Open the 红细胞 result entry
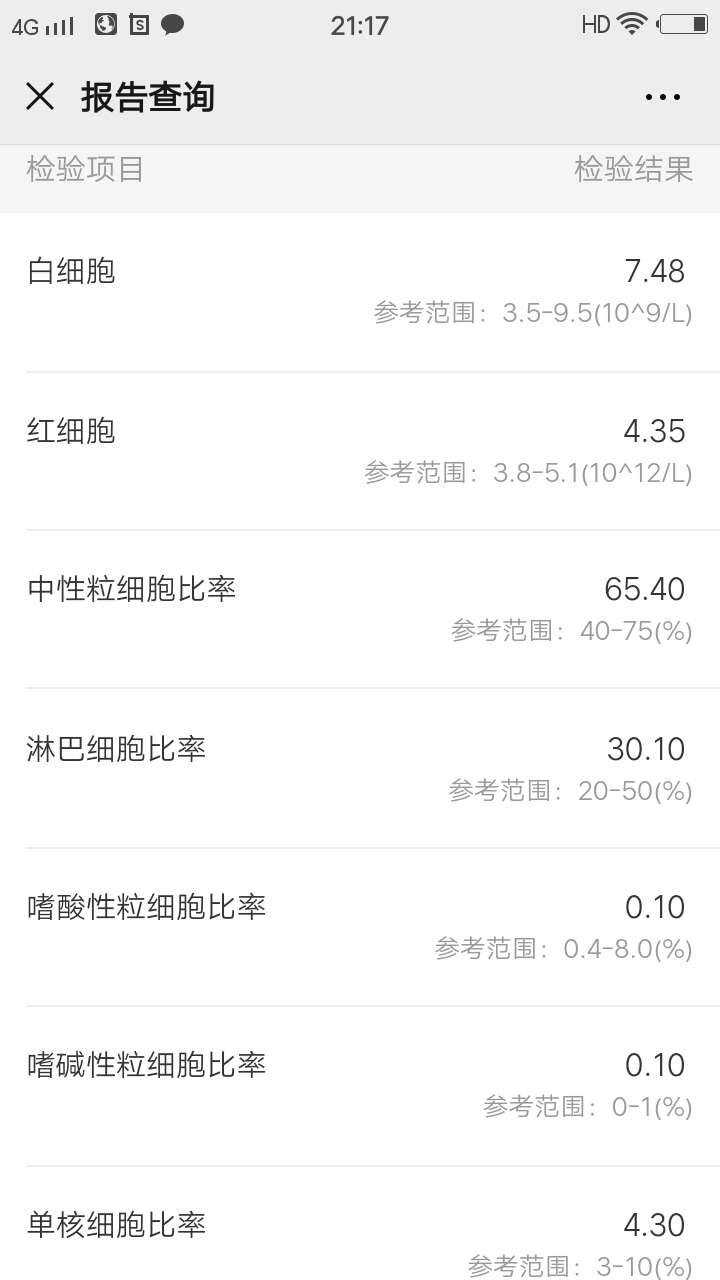 click(360, 445)
